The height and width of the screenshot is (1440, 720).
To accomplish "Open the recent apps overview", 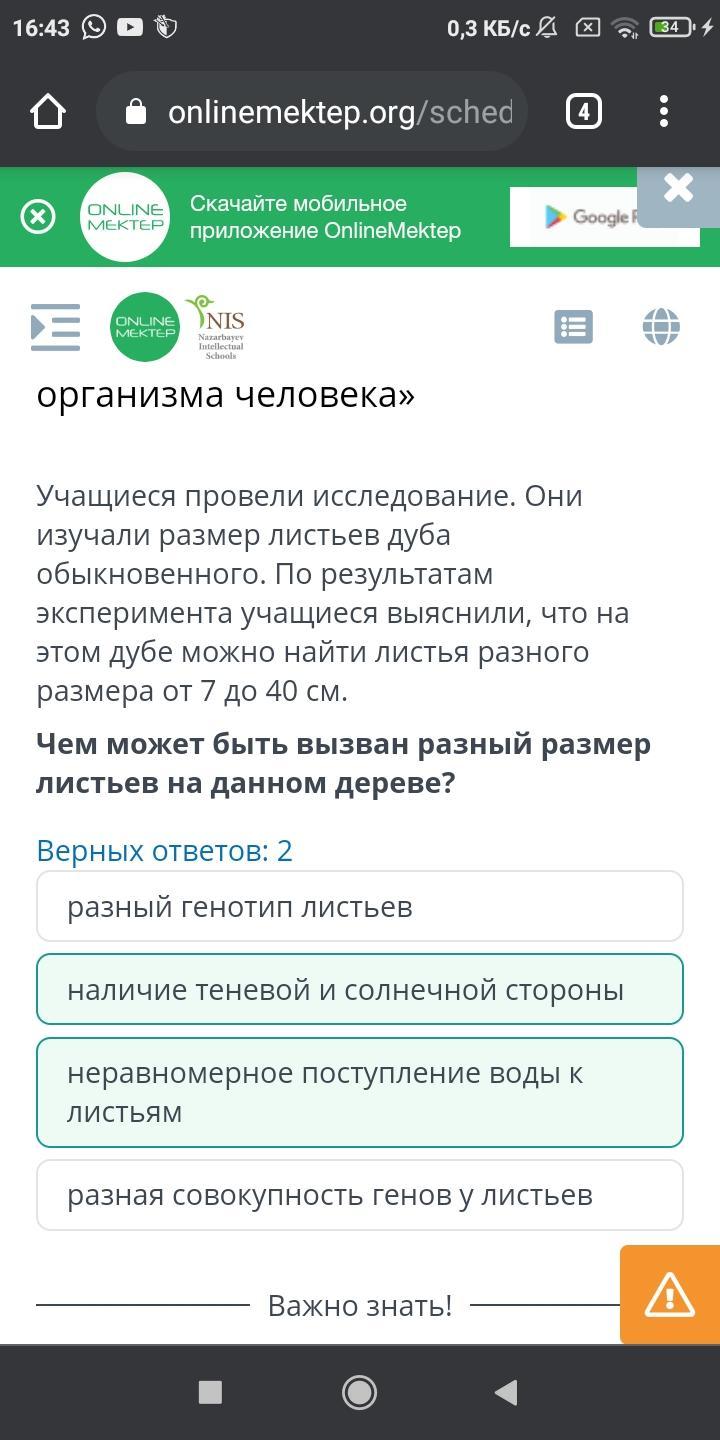I will click(210, 1392).
